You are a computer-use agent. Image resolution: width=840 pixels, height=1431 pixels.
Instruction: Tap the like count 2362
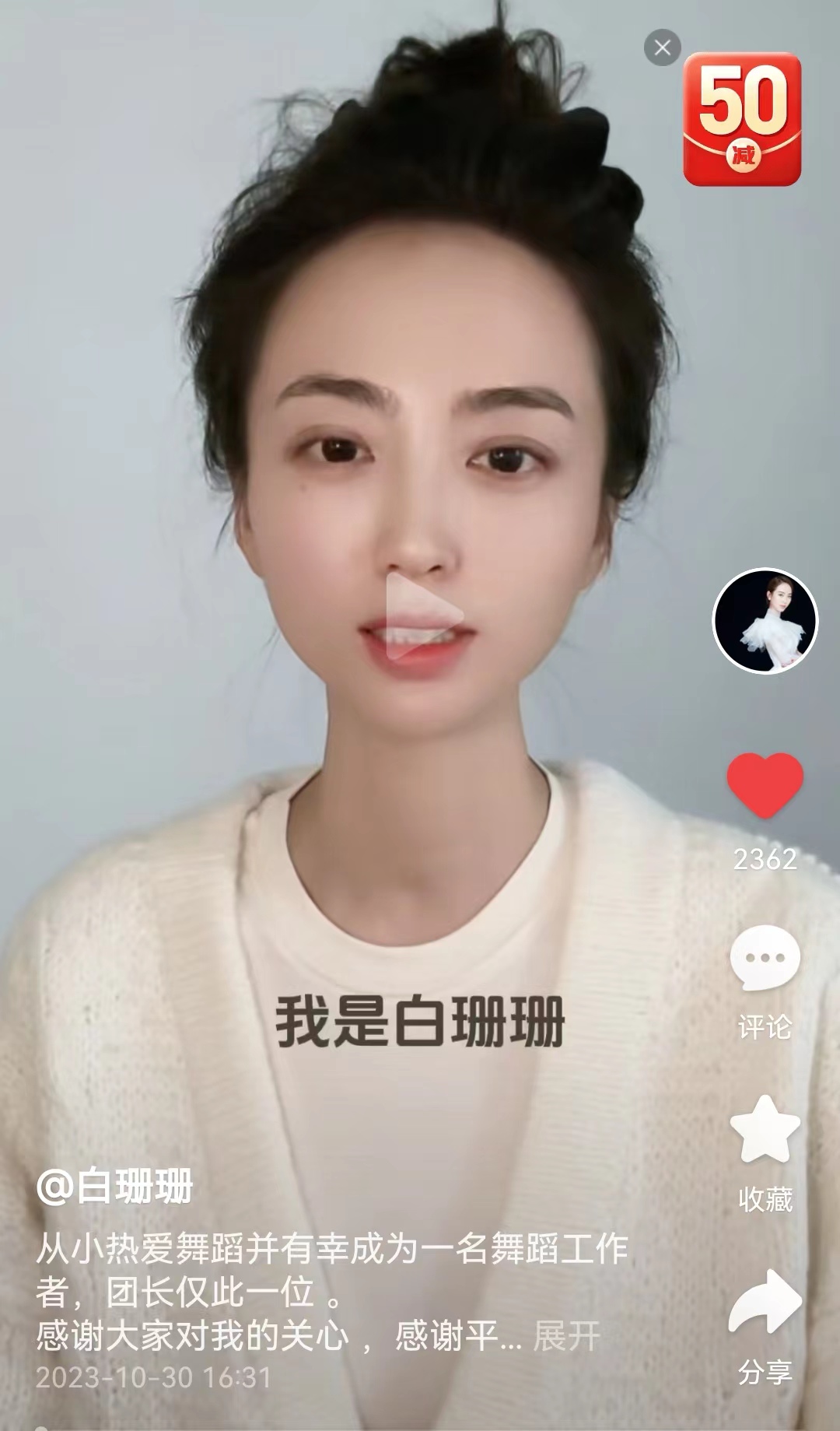pos(765,859)
